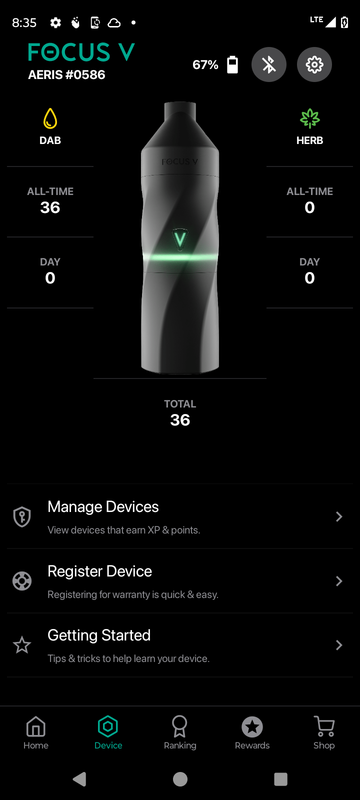The width and height of the screenshot is (360, 800).
Task: Go to the Ranking tab
Action: (180, 733)
